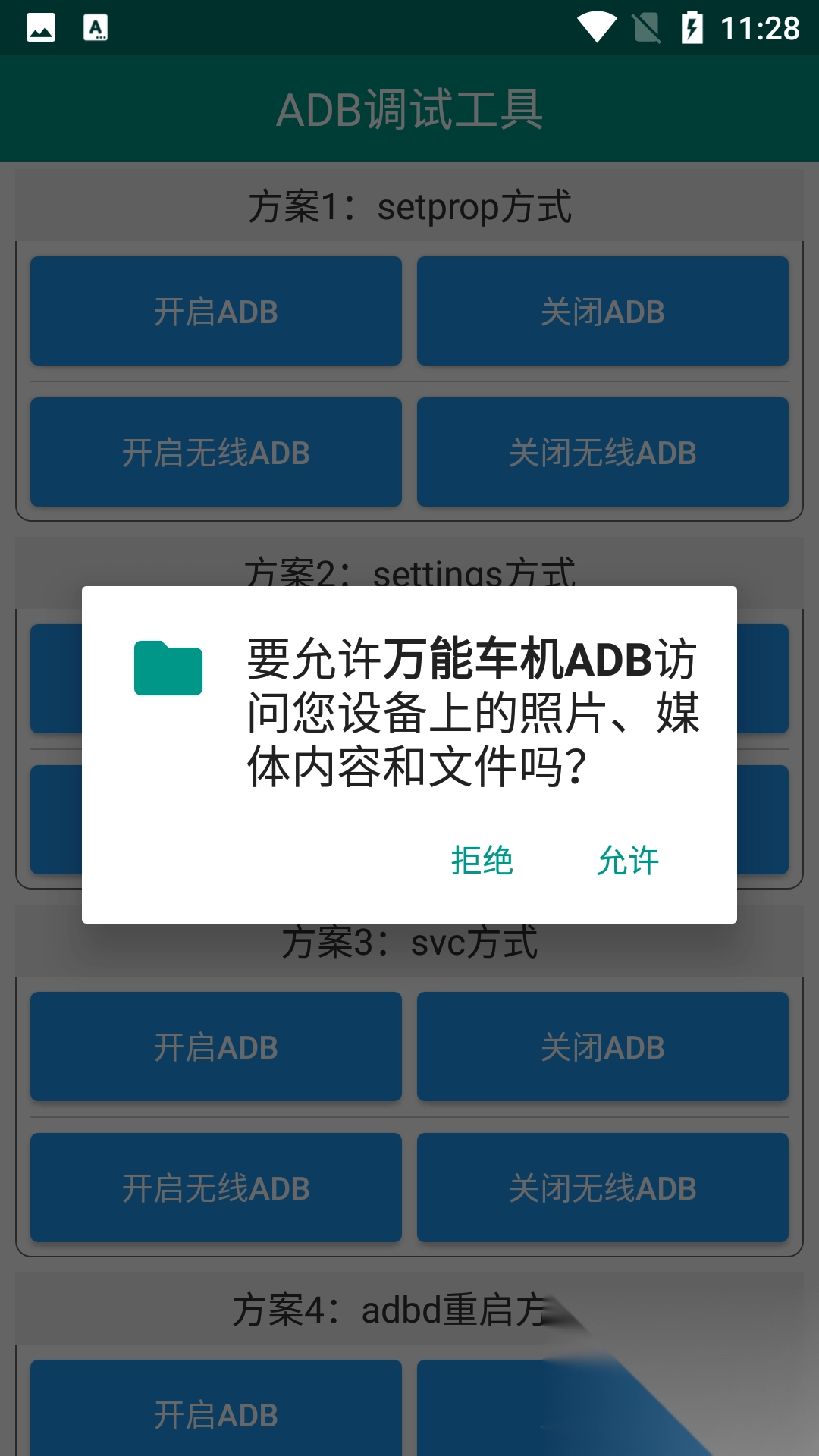
Task: Tap 关闭无线ADB under 方案1
Action: (603, 451)
